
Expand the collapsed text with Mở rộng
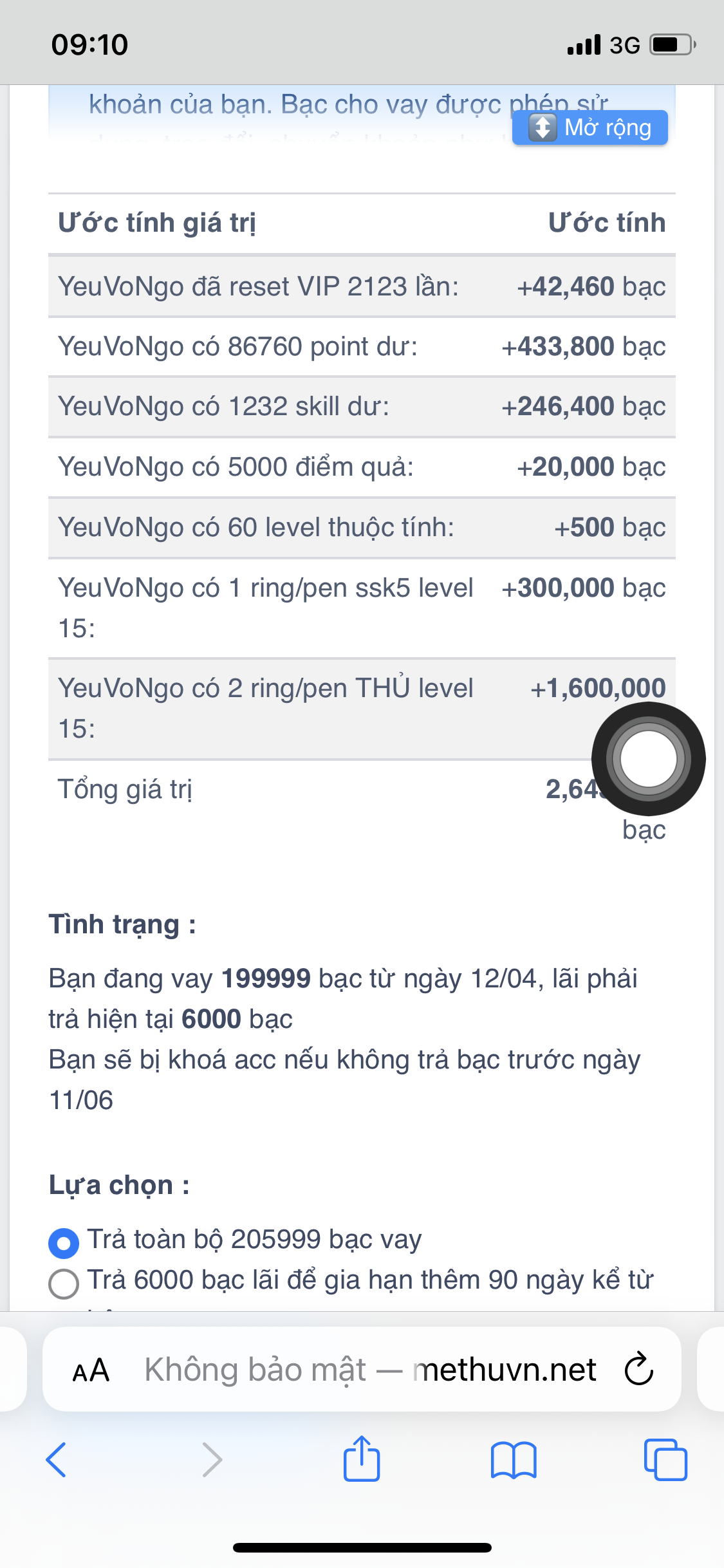point(589,127)
